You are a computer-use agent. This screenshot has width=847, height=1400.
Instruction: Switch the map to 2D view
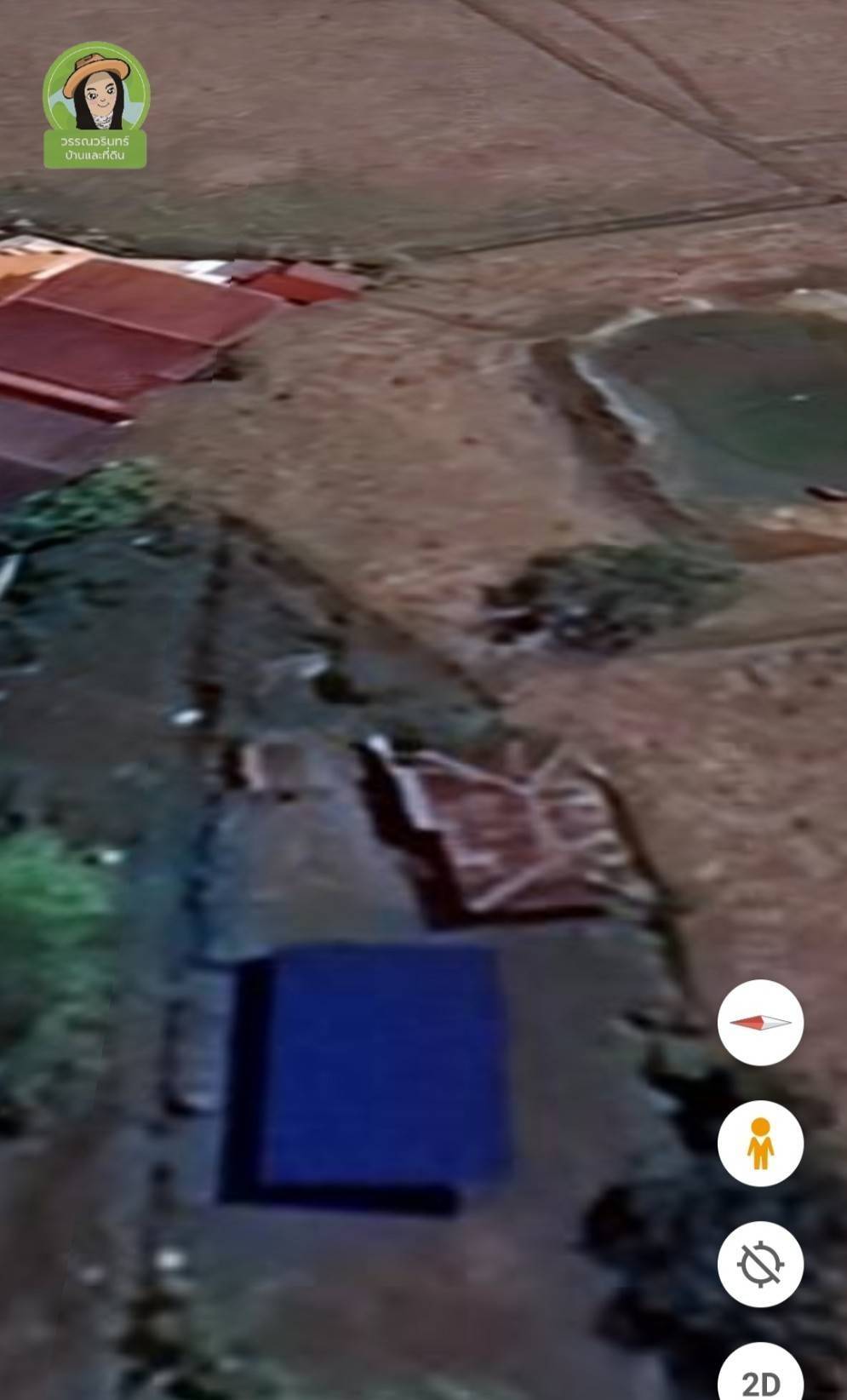pos(760,1373)
